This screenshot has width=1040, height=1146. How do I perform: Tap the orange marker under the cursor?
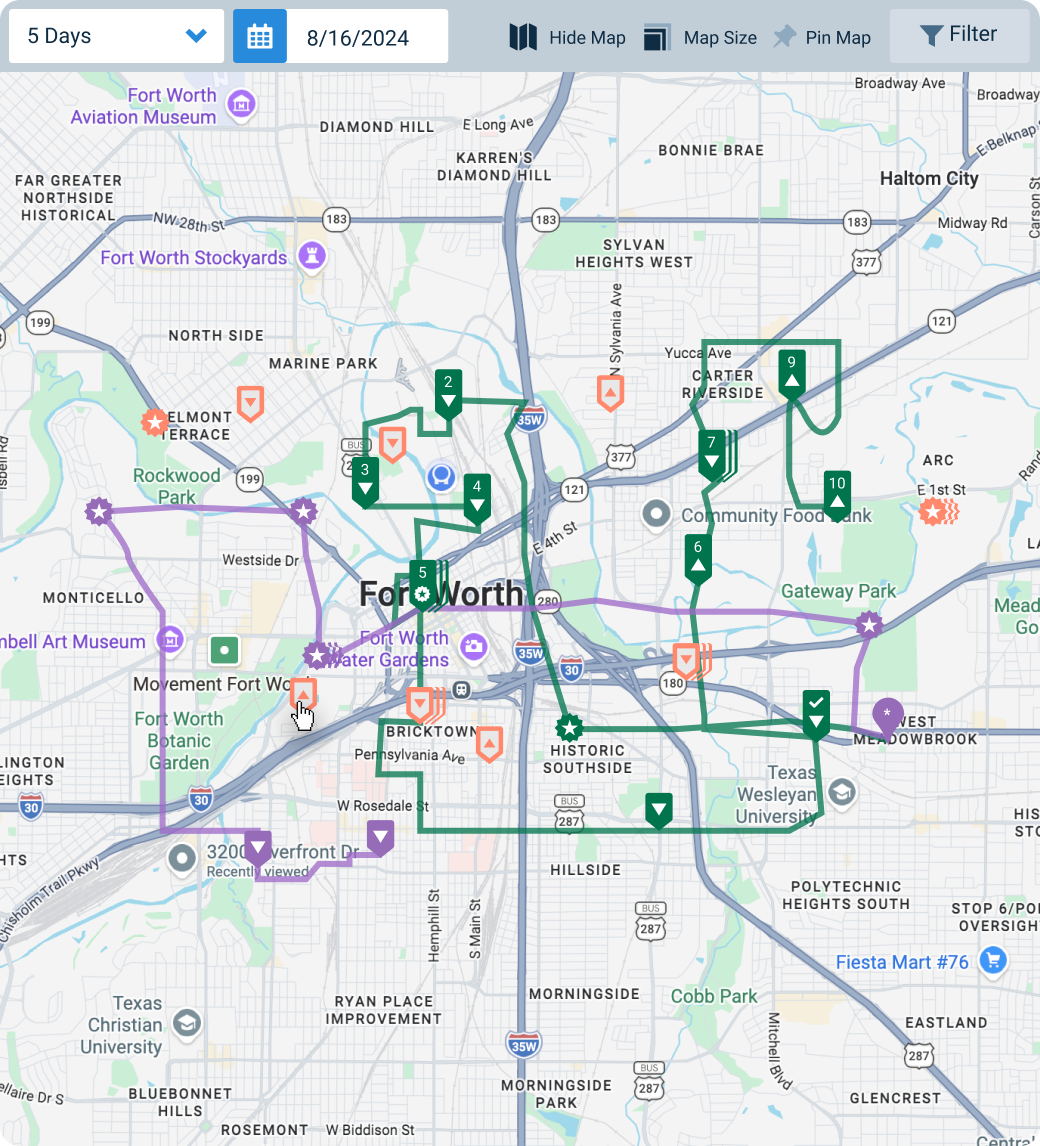coord(303,693)
